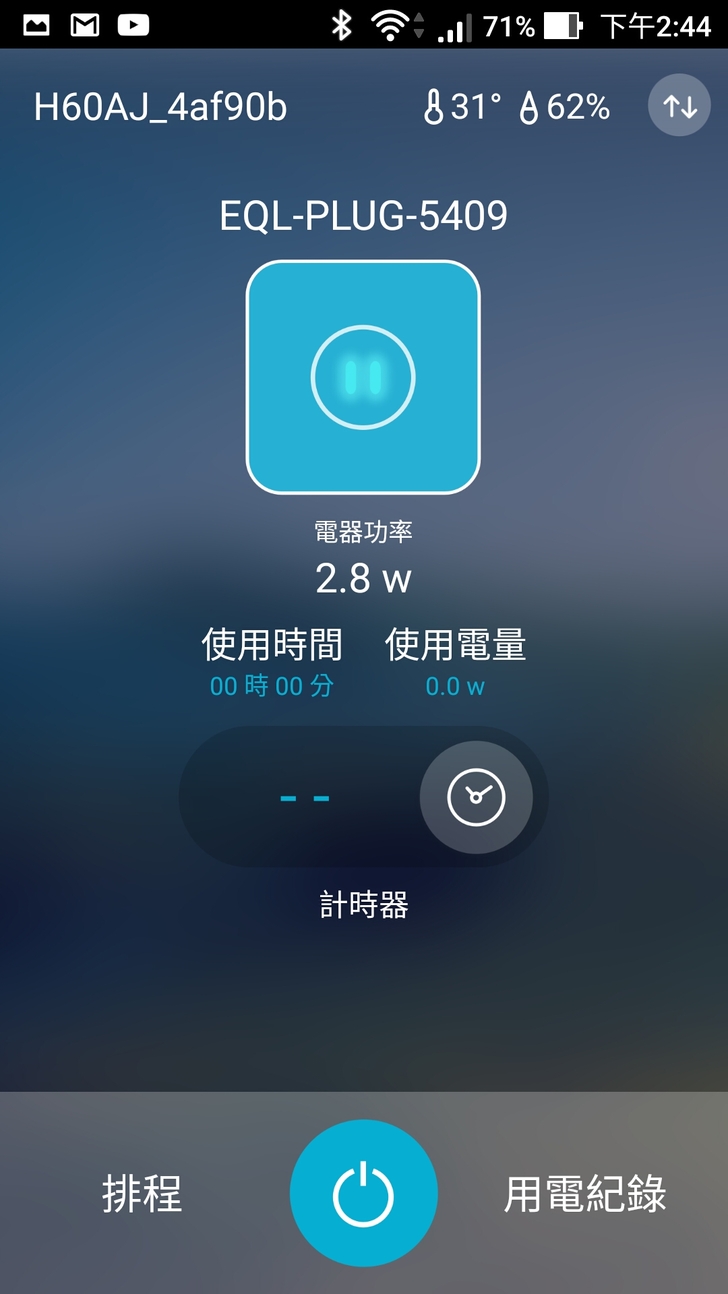The height and width of the screenshot is (1294, 728).
Task: Tap the round power button
Action: [363, 1193]
